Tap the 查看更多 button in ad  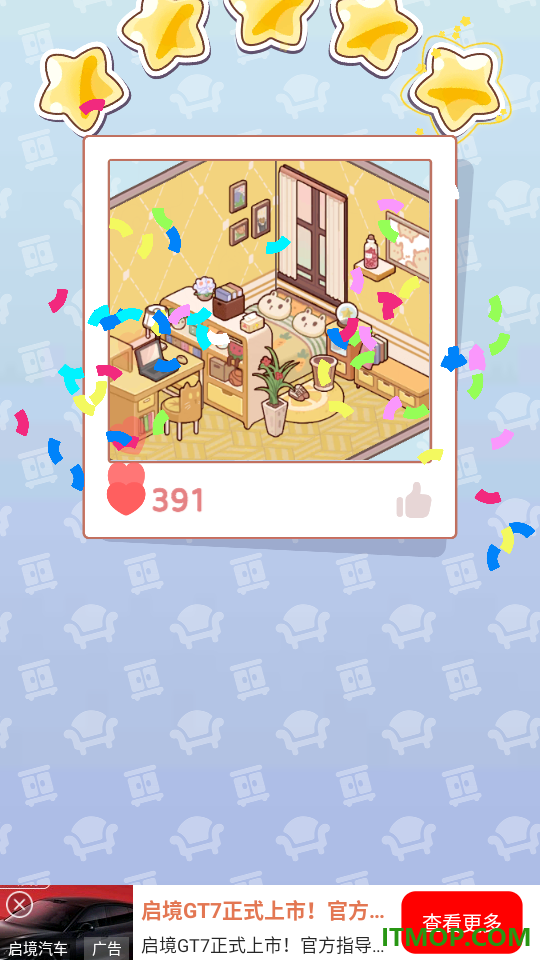click(x=462, y=922)
